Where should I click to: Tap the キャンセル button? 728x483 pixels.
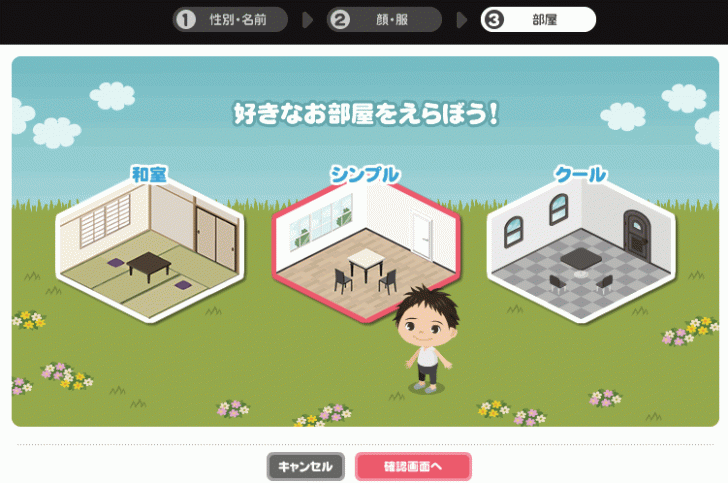coord(305,466)
